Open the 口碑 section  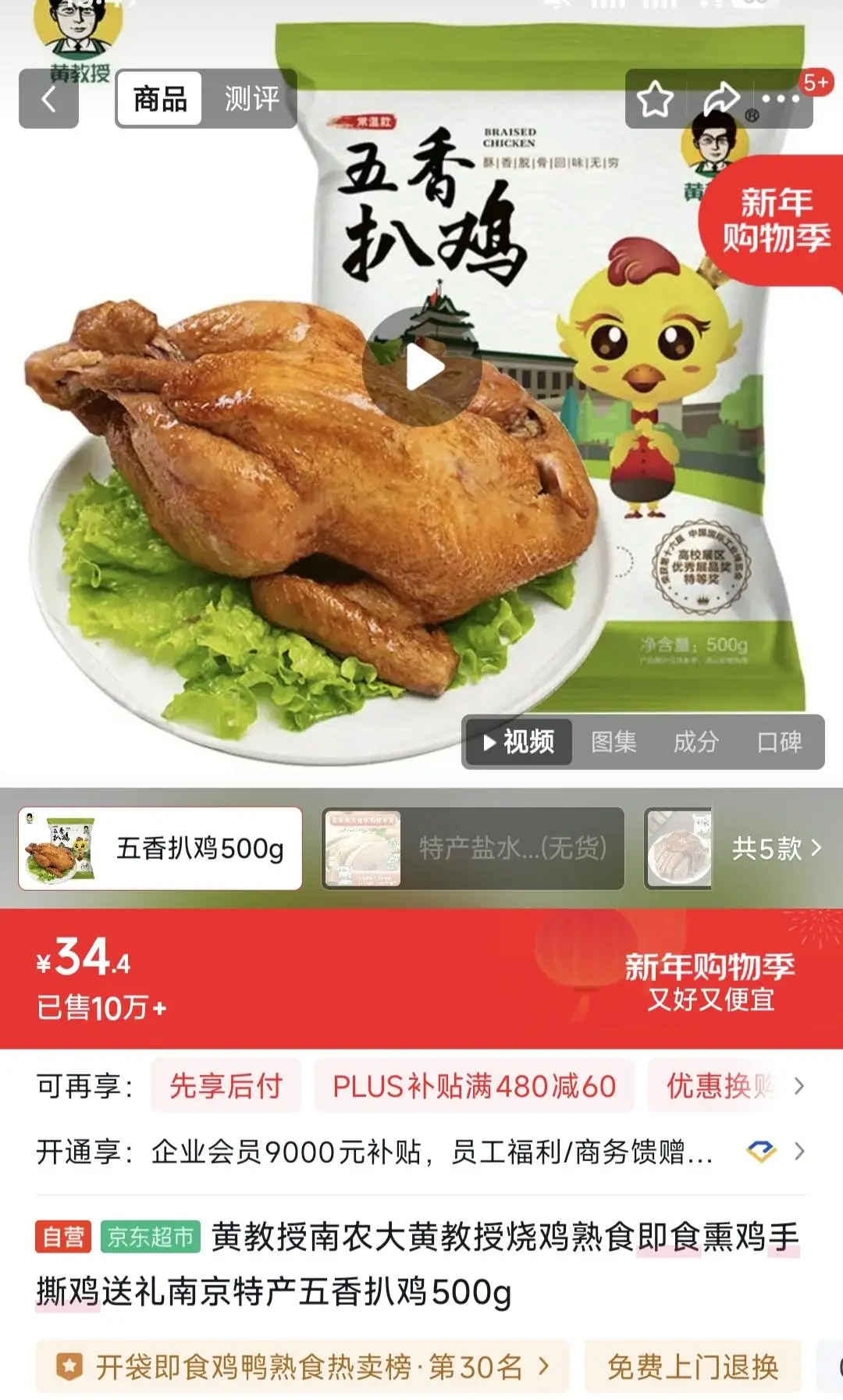779,742
